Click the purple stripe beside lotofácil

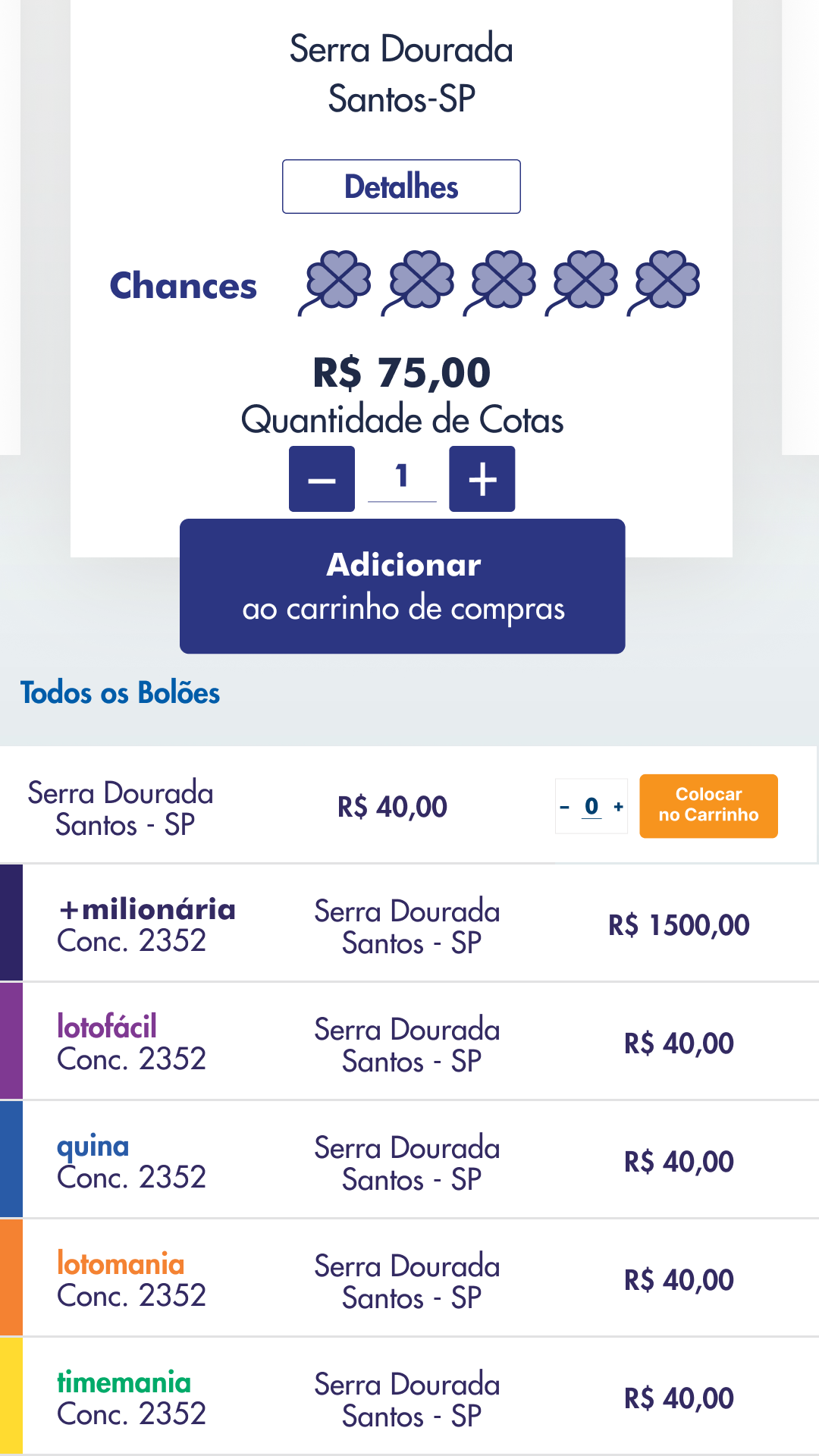(x=11, y=1040)
